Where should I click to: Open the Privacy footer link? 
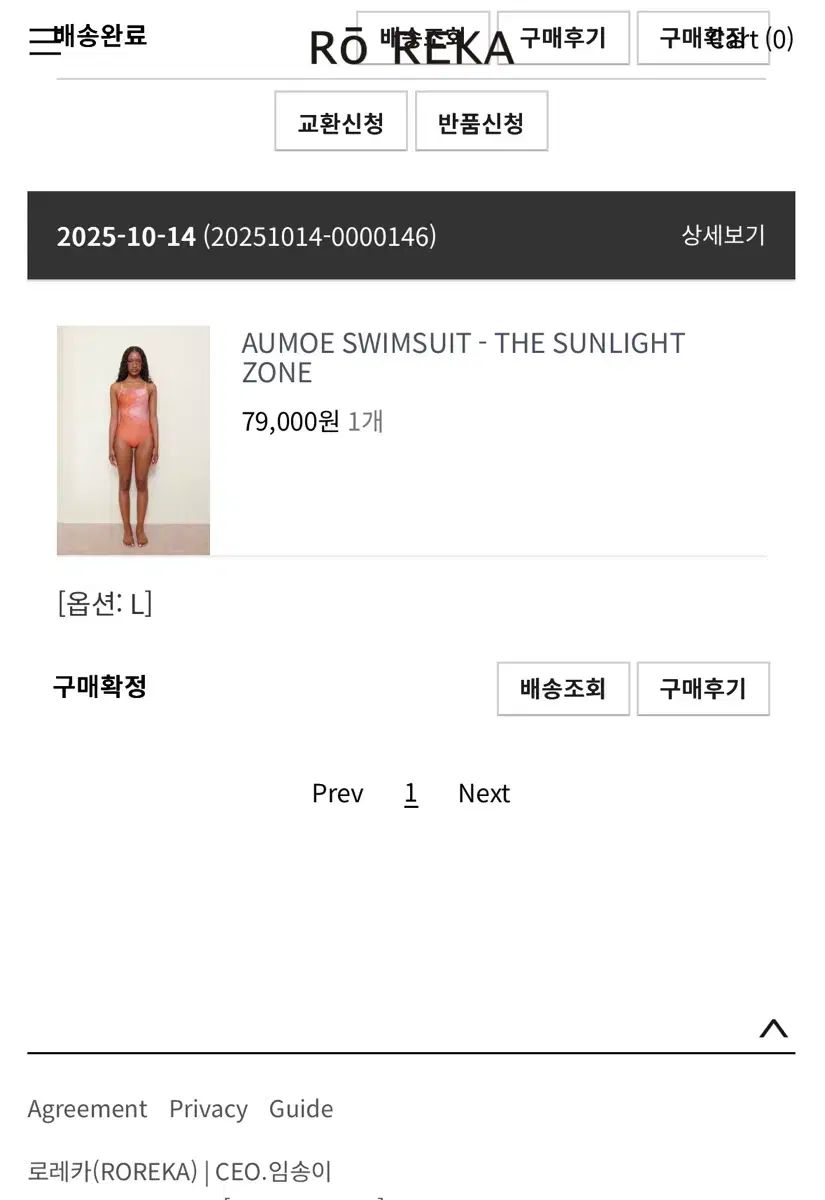tap(208, 1108)
